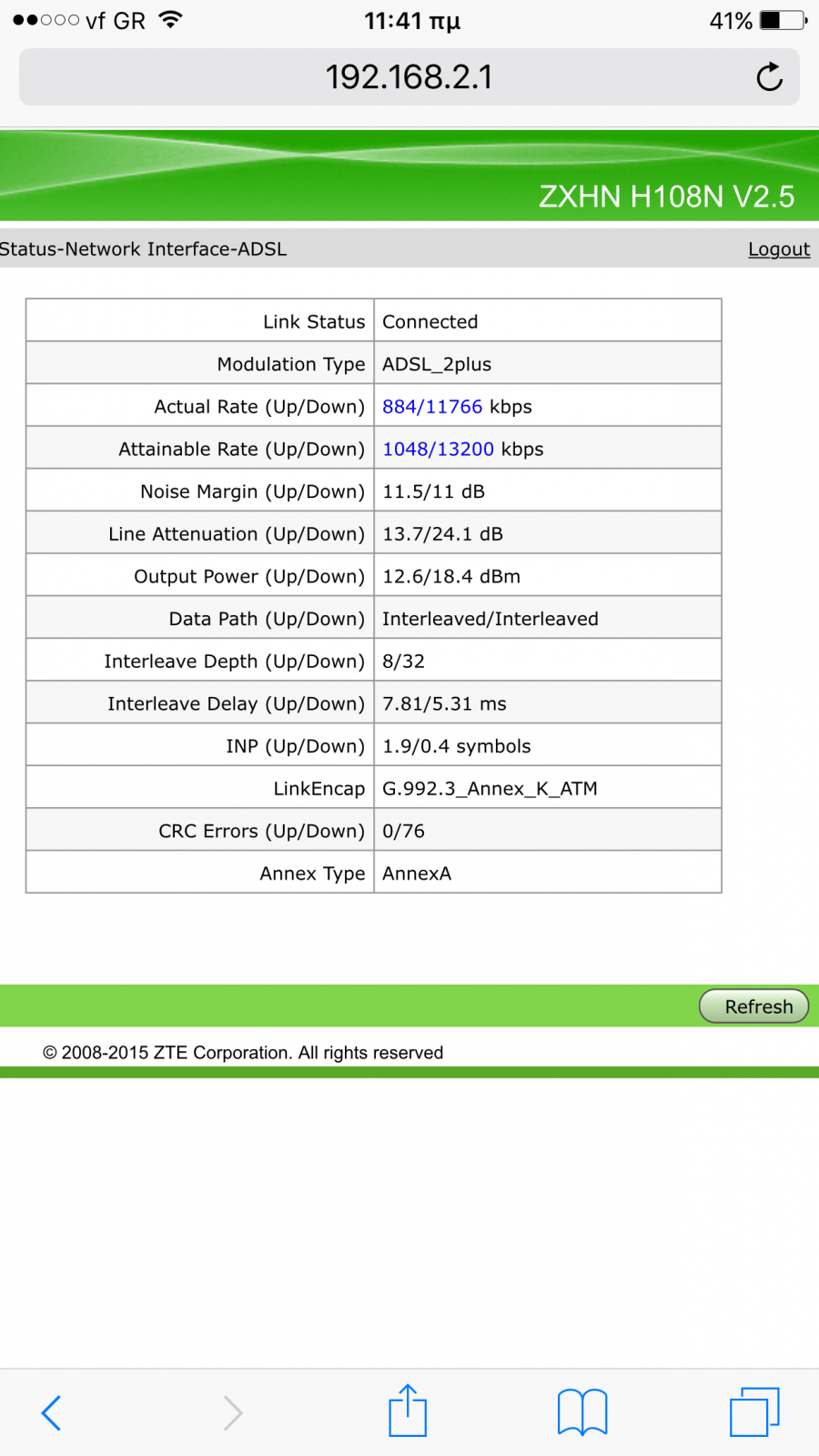Go back to the previous page
819x1456 pixels.
coord(52,1412)
